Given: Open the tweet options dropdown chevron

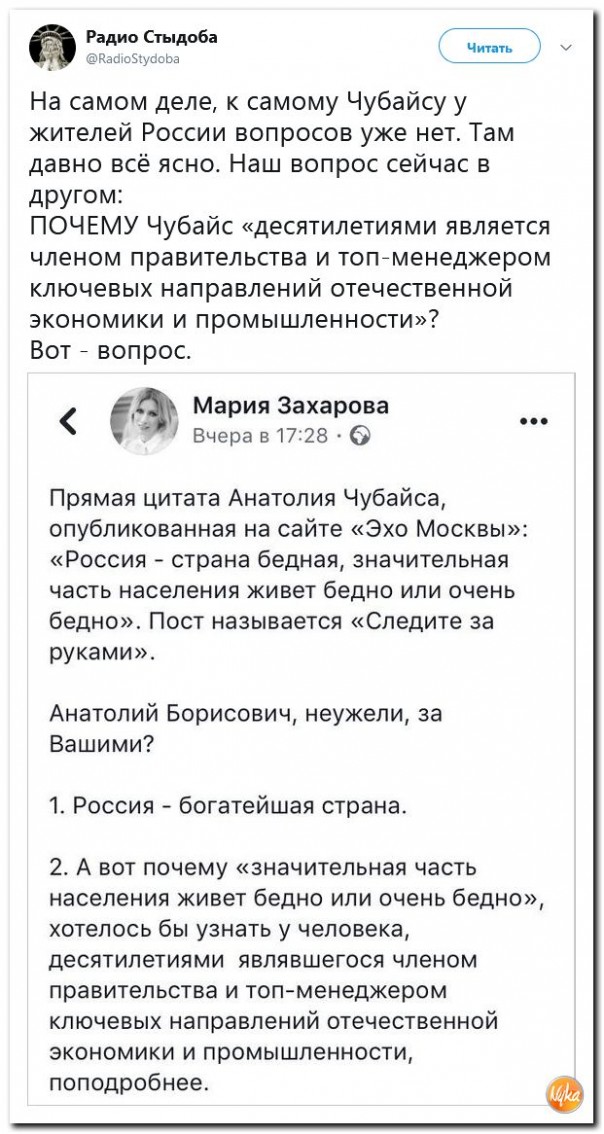Looking at the screenshot, I should tap(566, 47).
